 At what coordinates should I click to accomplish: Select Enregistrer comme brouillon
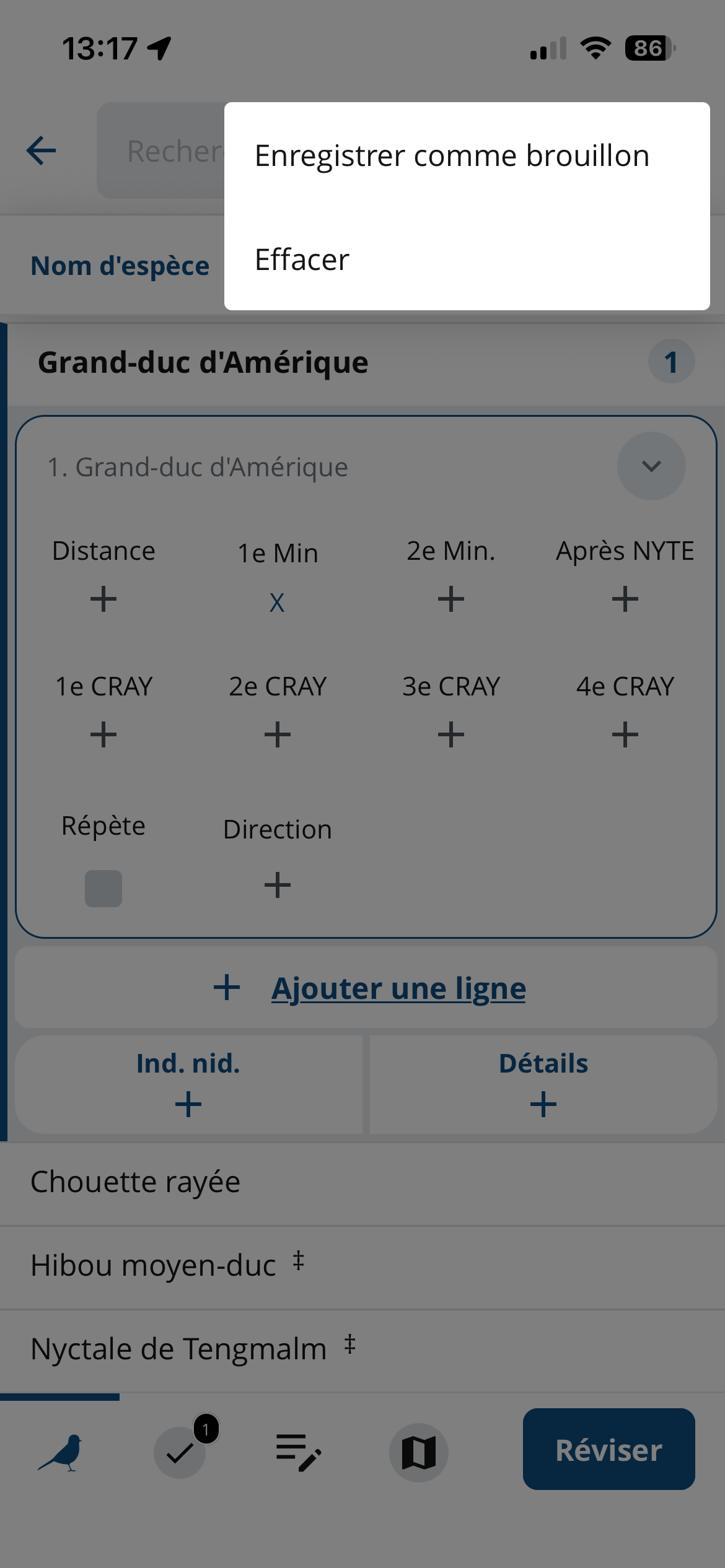[x=452, y=155]
